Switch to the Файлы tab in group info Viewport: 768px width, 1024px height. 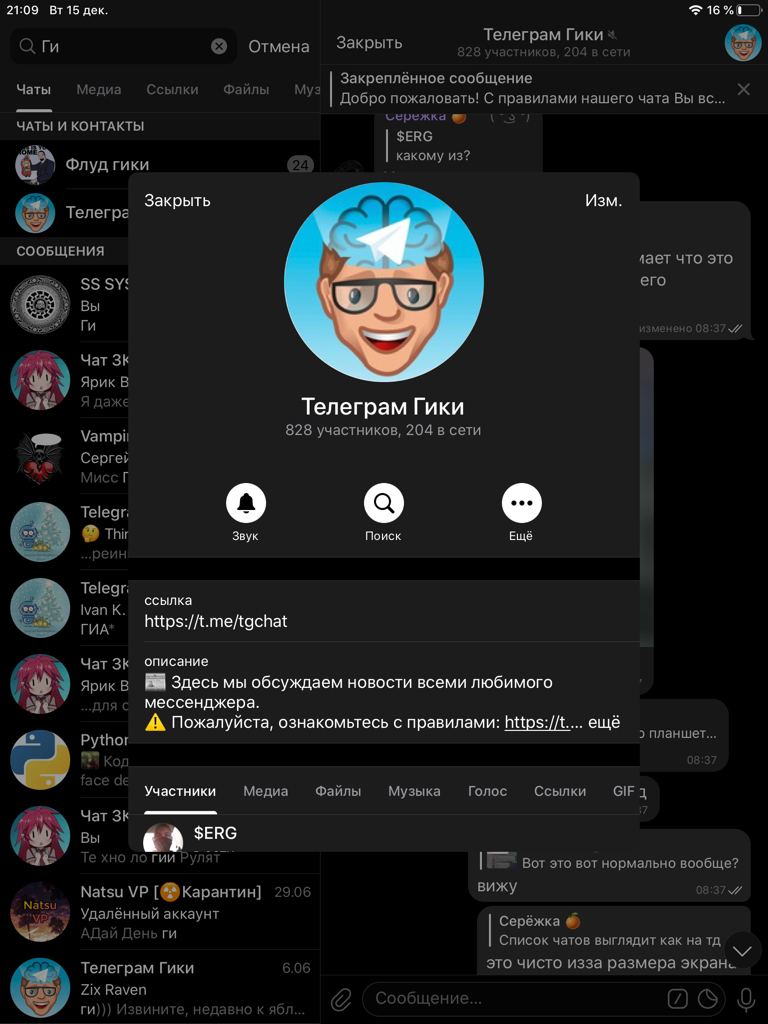click(x=338, y=791)
